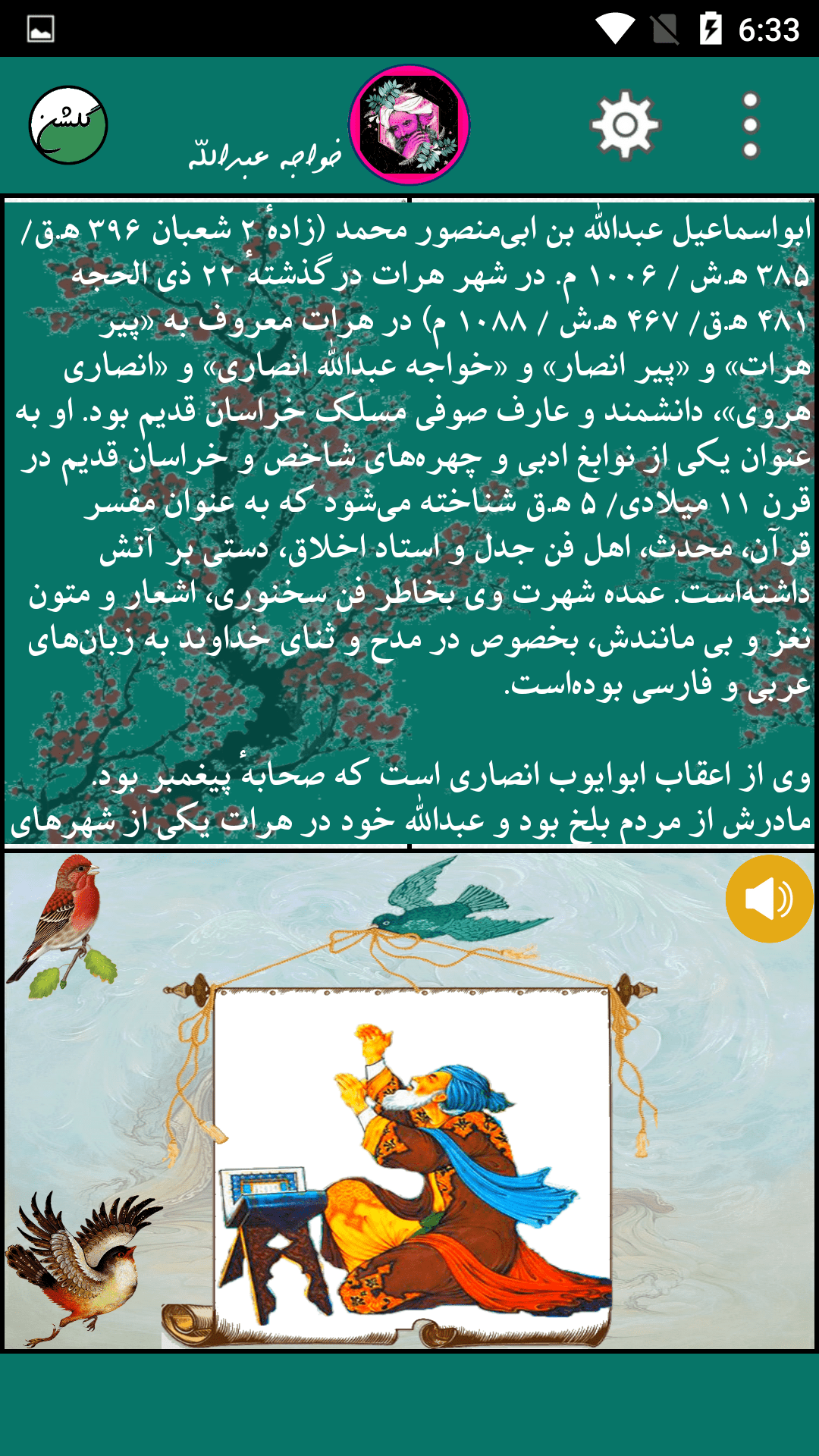Open the settings gear icon
This screenshot has width=819, height=1456.
(x=625, y=125)
